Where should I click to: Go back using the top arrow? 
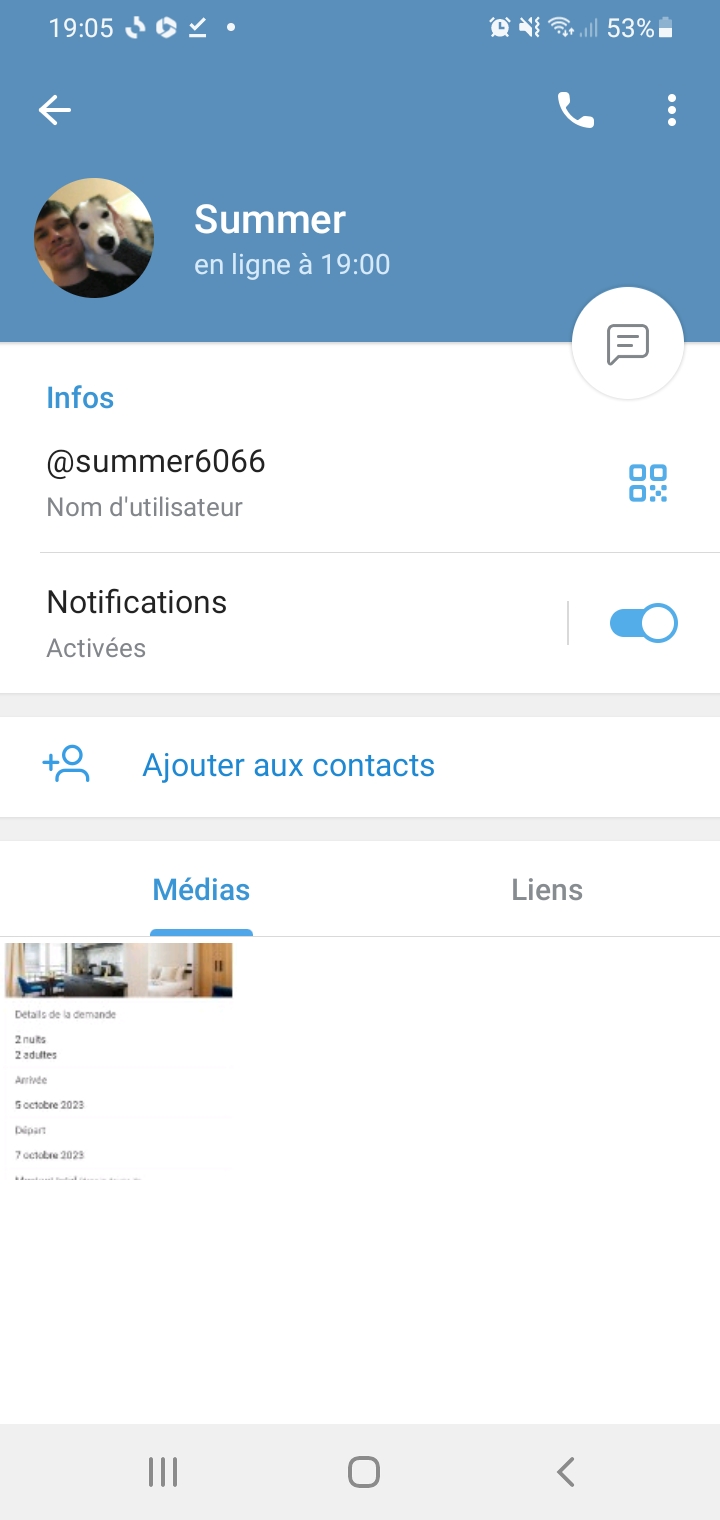point(55,110)
